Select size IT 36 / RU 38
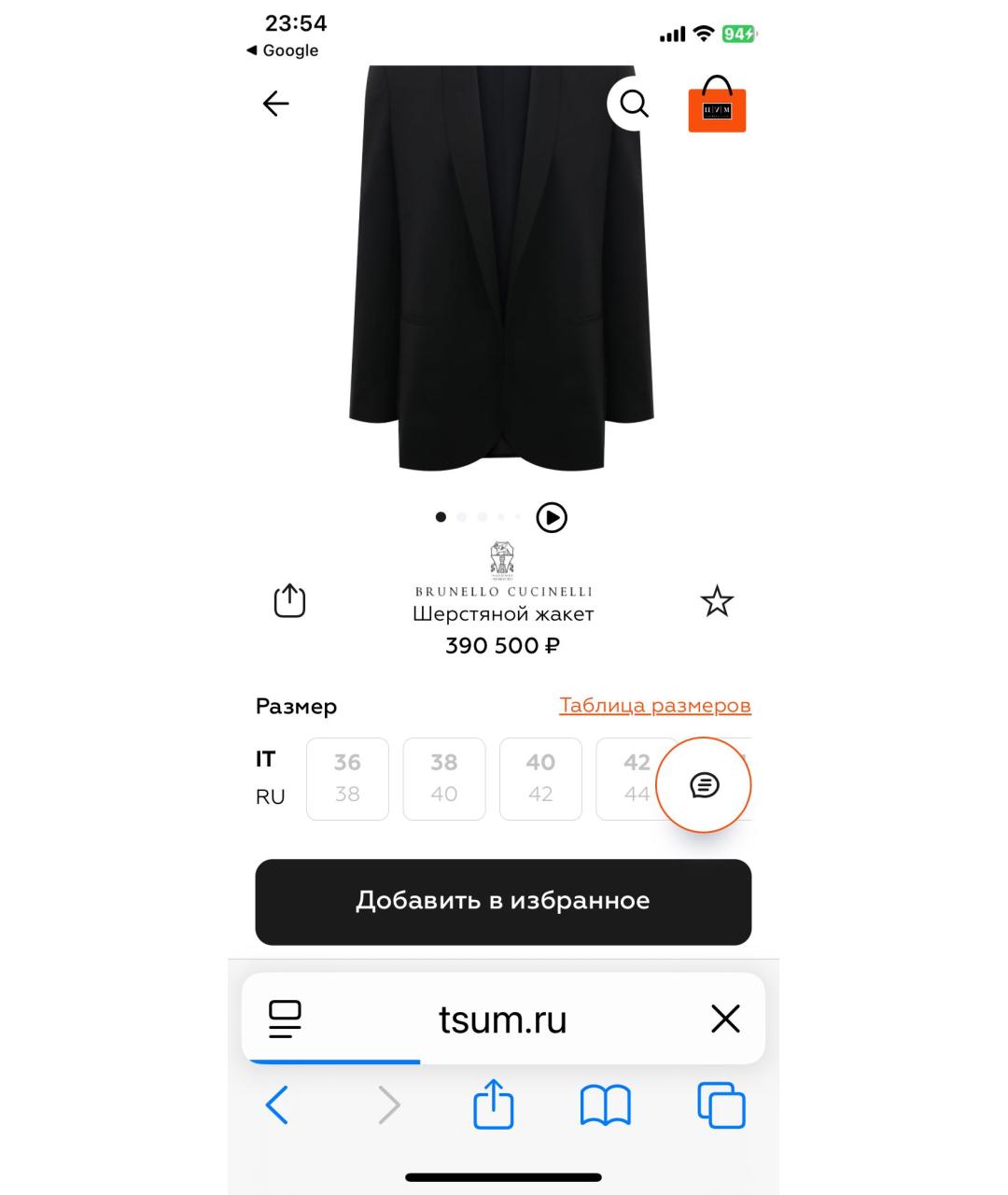Screen dimensions: 1008x1195 (x=347, y=779)
